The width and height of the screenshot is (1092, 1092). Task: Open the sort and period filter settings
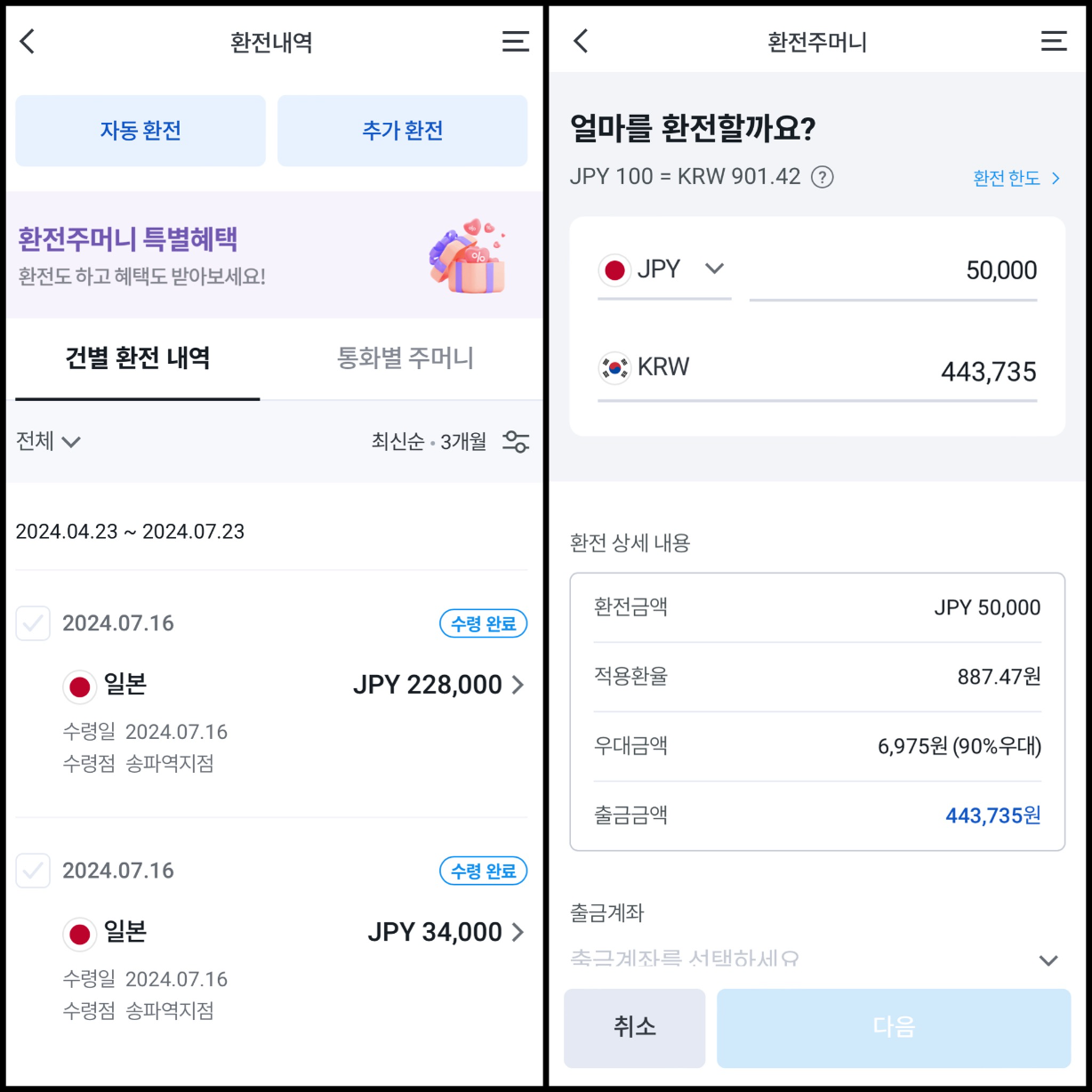515,441
